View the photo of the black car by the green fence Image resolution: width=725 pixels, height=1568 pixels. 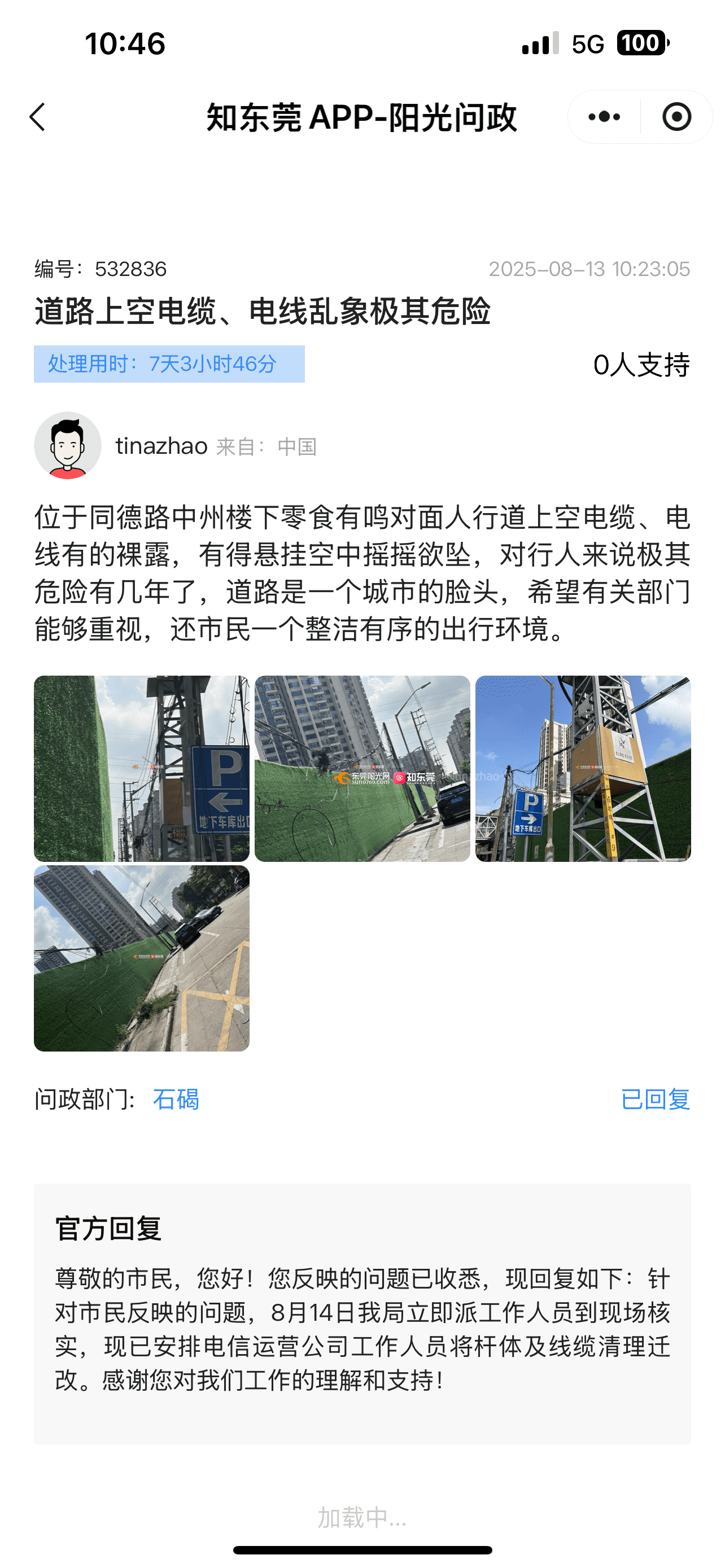[x=362, y=768]
